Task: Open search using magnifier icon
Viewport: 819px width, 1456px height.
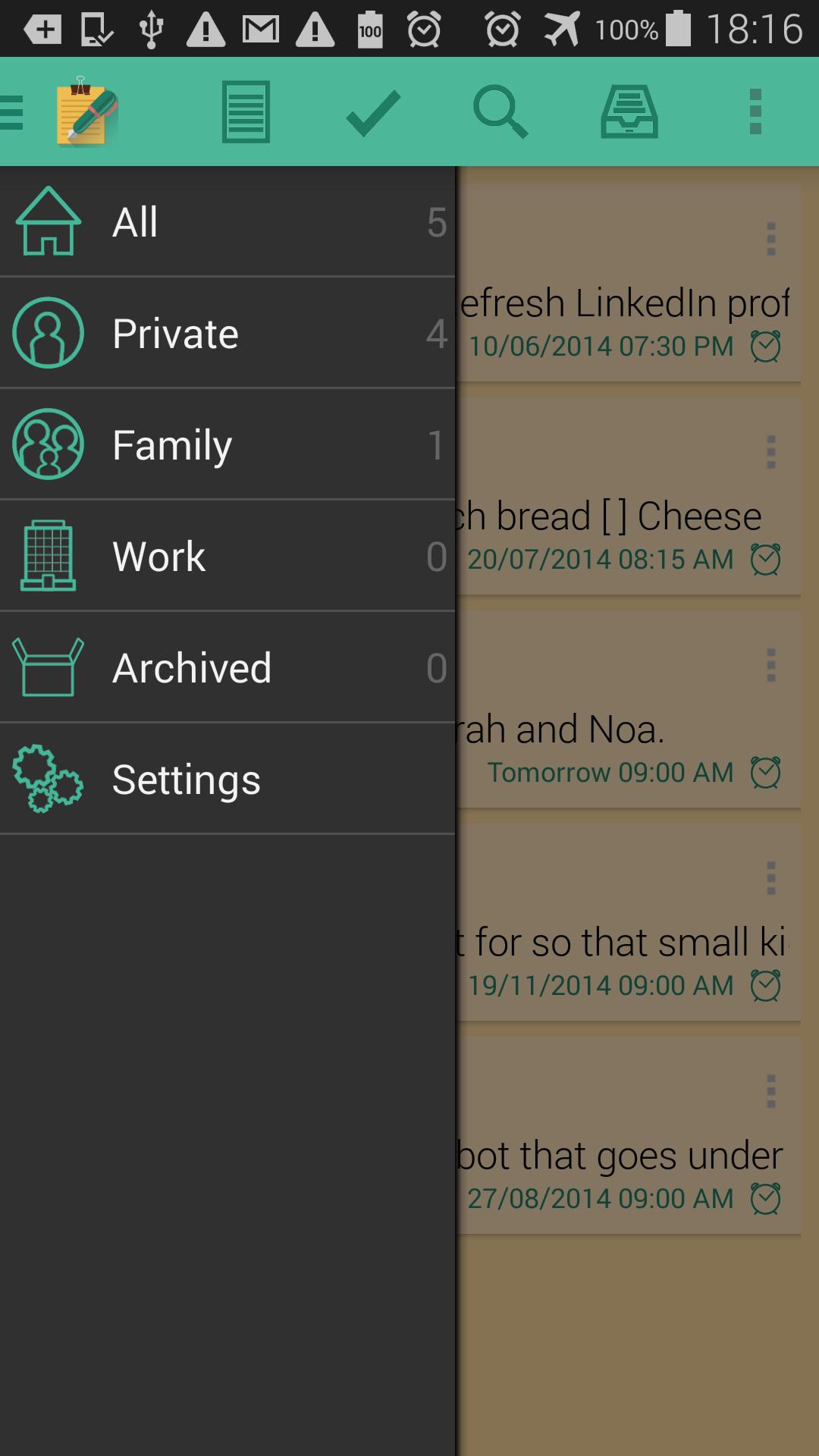Action: [500, 112]
